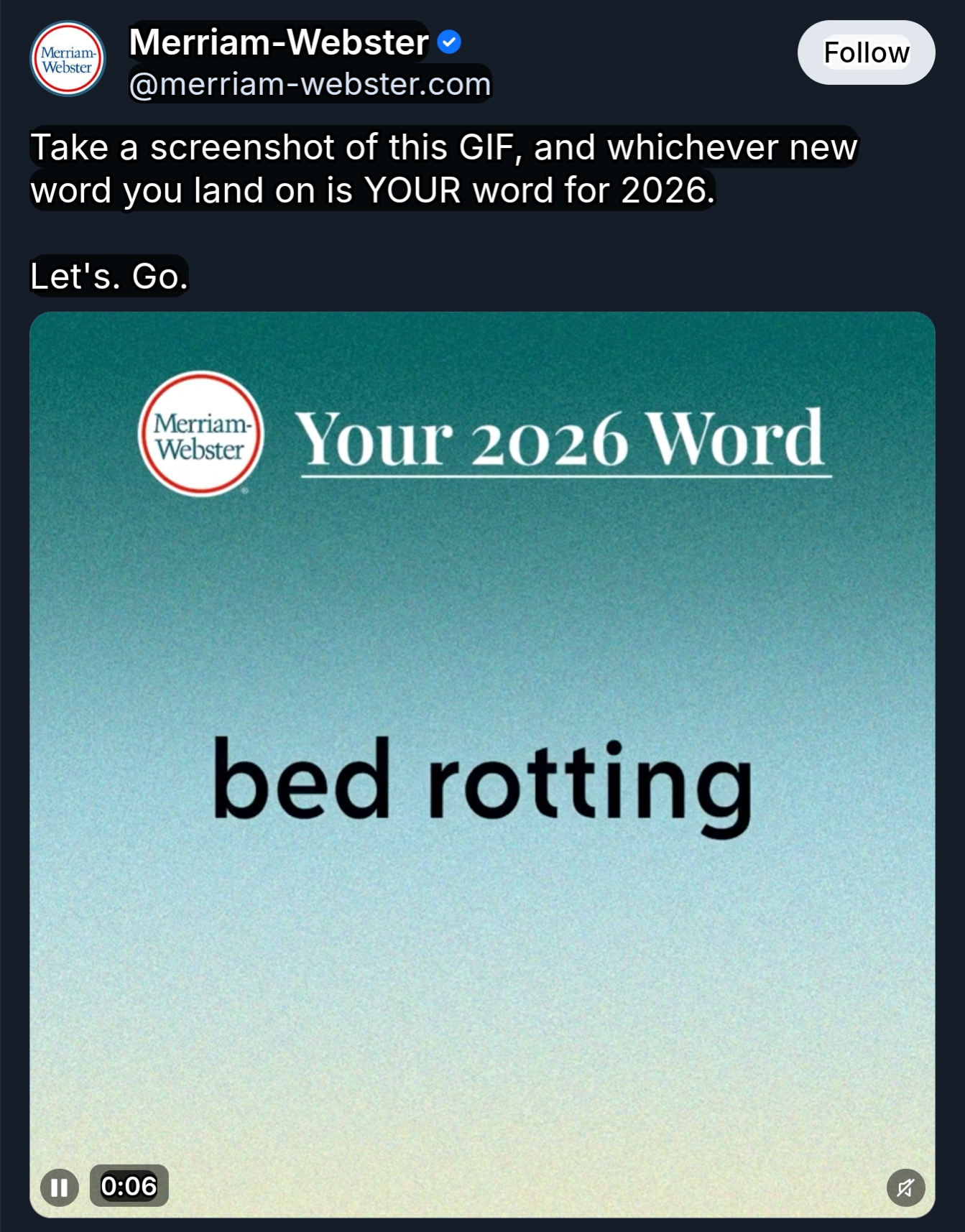Viewport: 965px width, 1232px height.
Task: Unmute the video sound
Action: tap(905, 1187)
